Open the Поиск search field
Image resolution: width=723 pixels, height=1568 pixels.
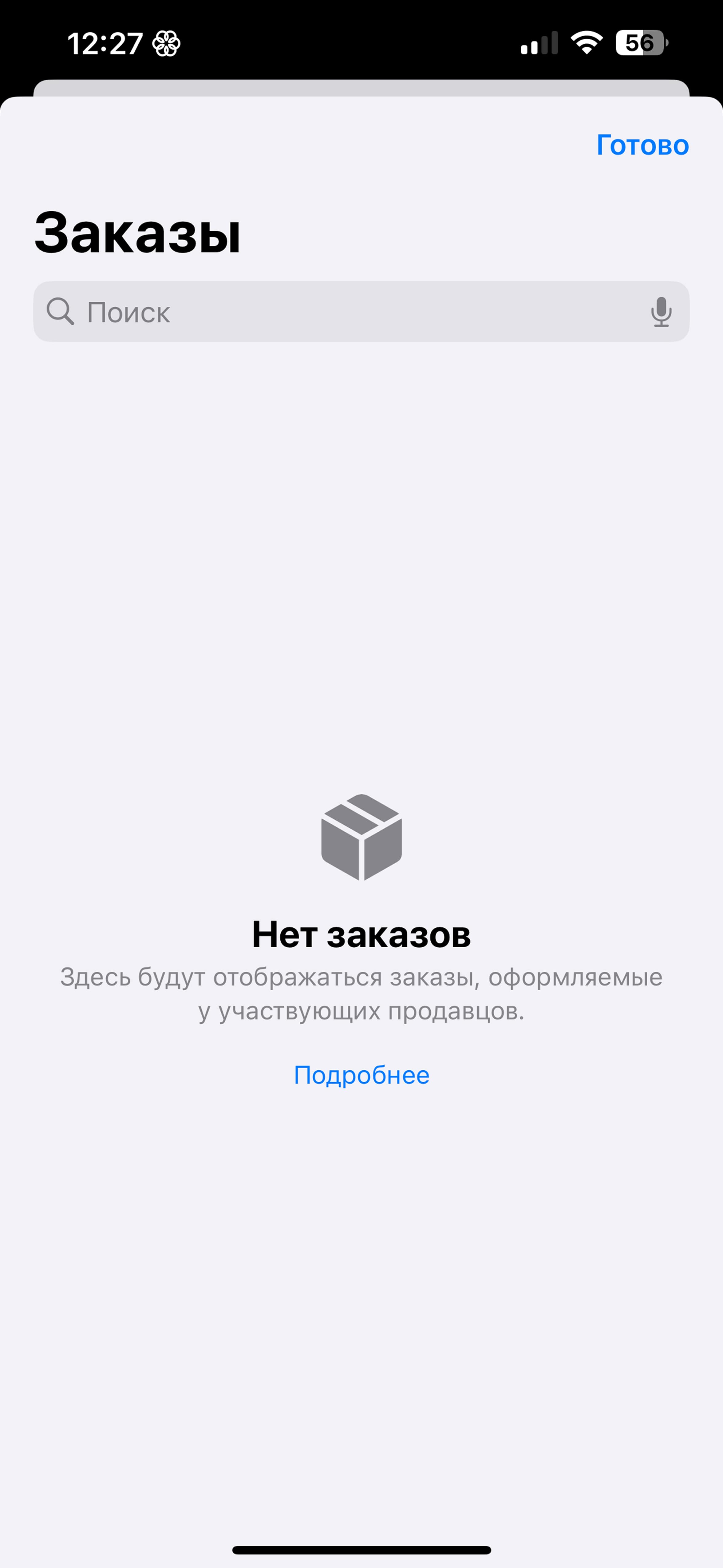pos(361,312)
